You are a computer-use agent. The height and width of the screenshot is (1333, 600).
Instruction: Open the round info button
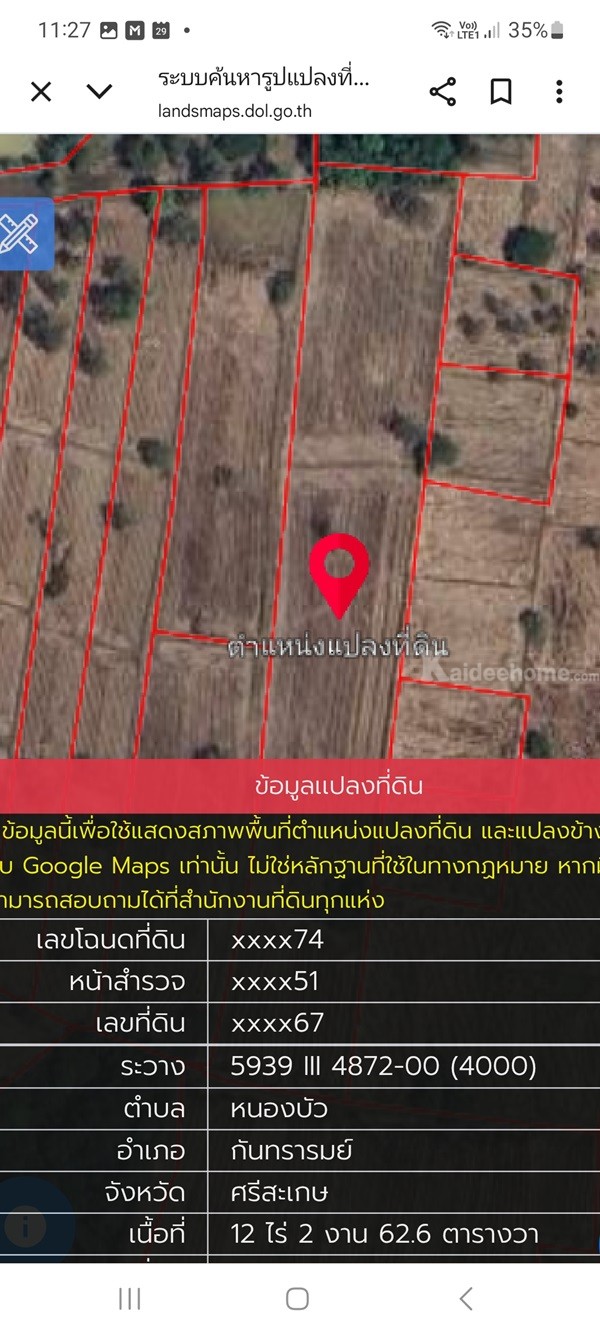(27, 1227)
